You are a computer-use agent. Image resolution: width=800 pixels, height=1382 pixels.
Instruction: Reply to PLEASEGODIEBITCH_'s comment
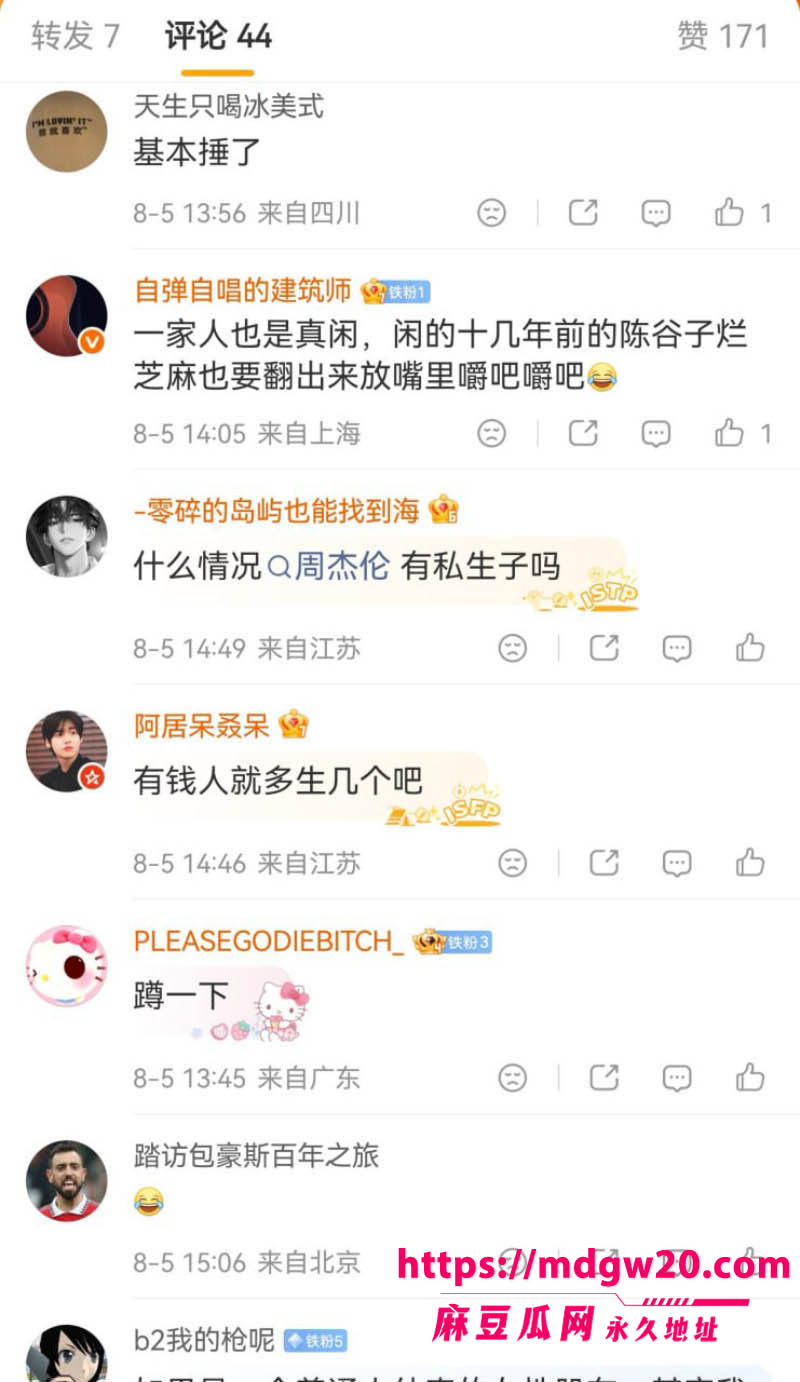[x=677, y=1078]
